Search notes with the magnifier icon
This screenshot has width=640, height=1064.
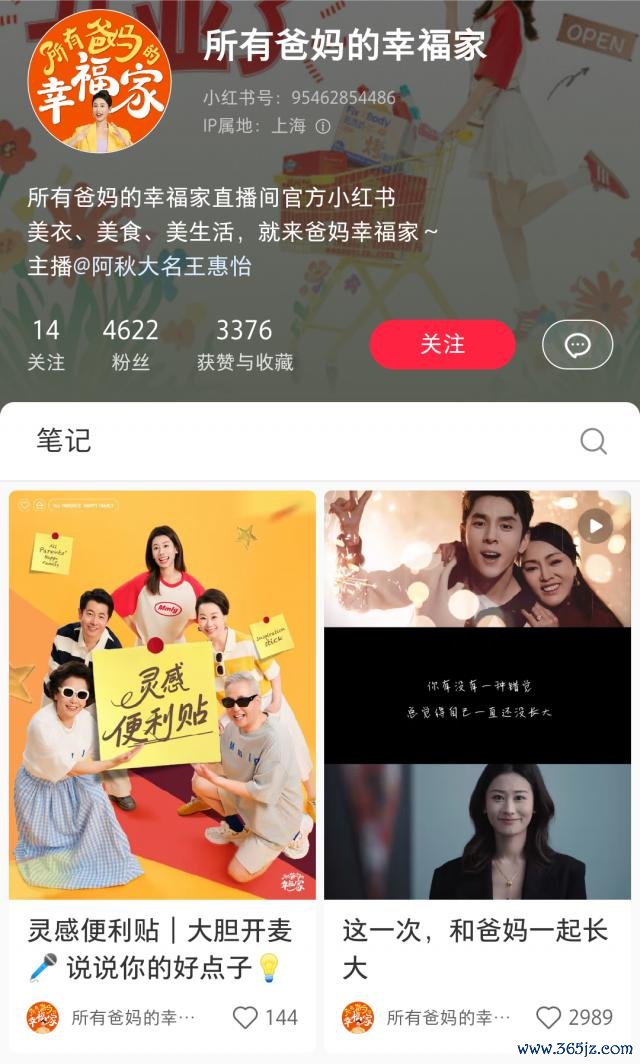tap(593, 441)
